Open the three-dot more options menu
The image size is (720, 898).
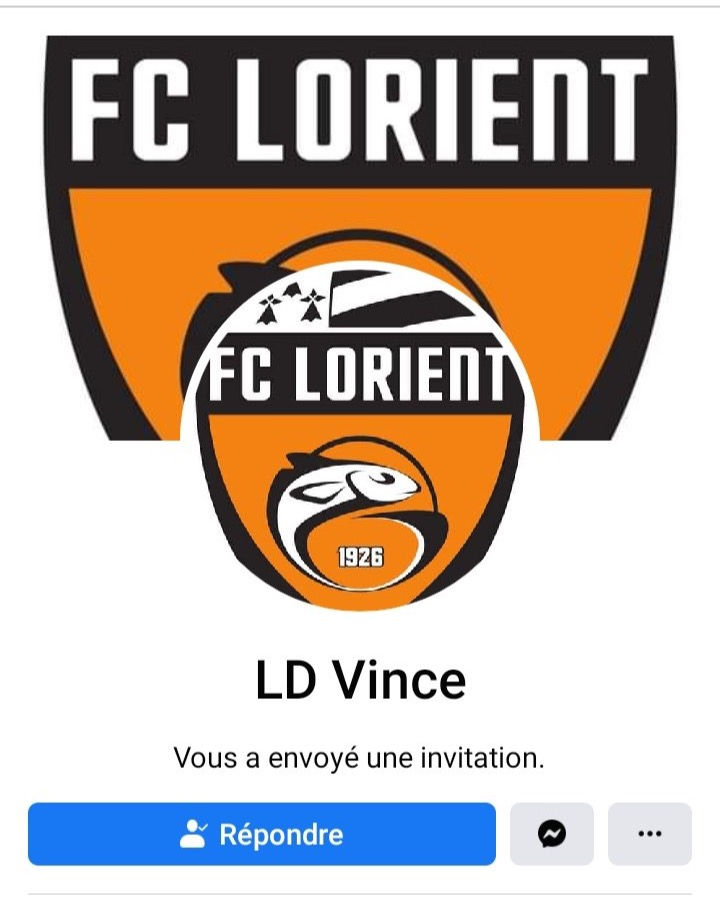tap(650, 833)
